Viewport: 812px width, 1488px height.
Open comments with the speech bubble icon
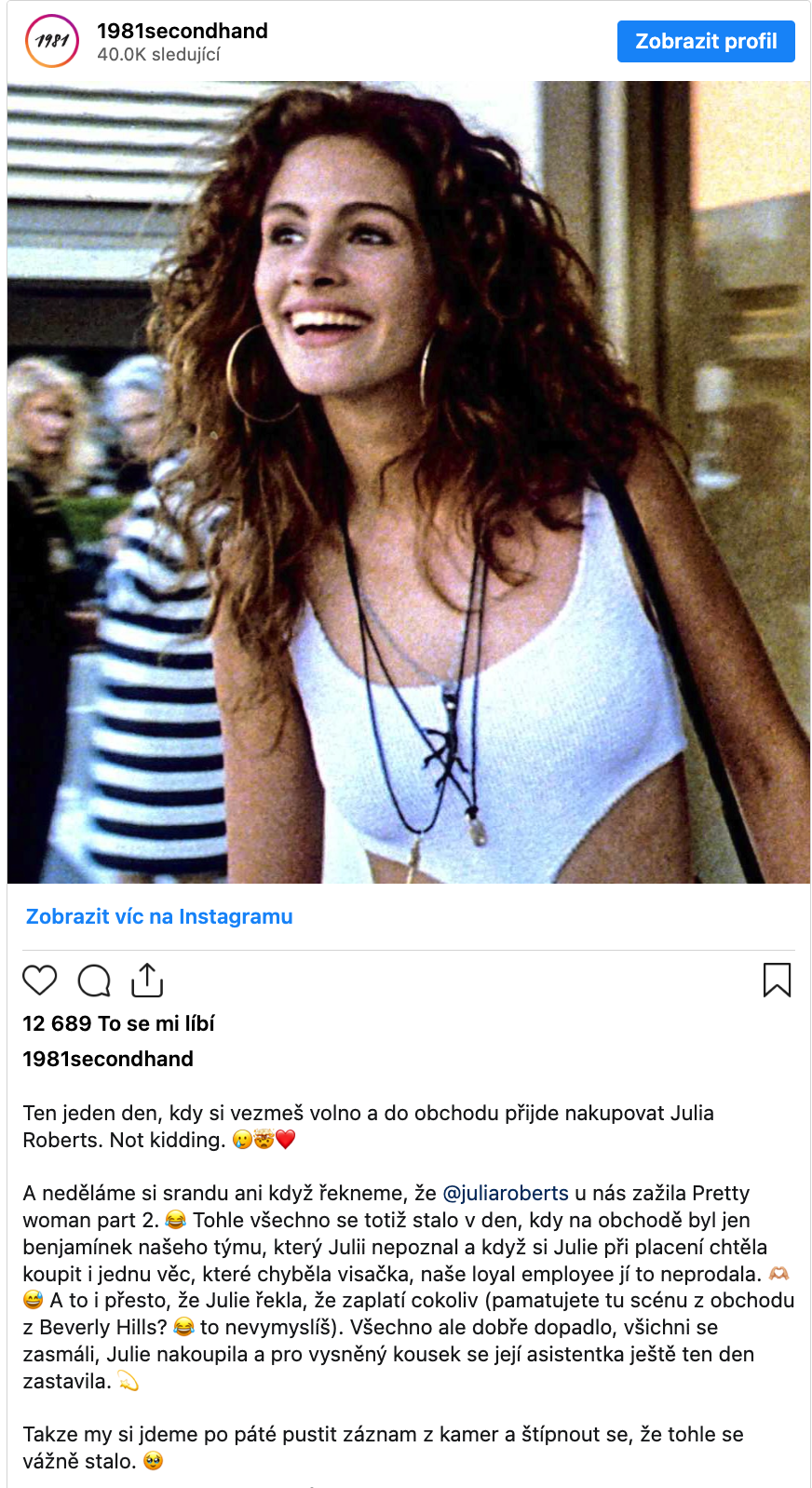point(94,981)
